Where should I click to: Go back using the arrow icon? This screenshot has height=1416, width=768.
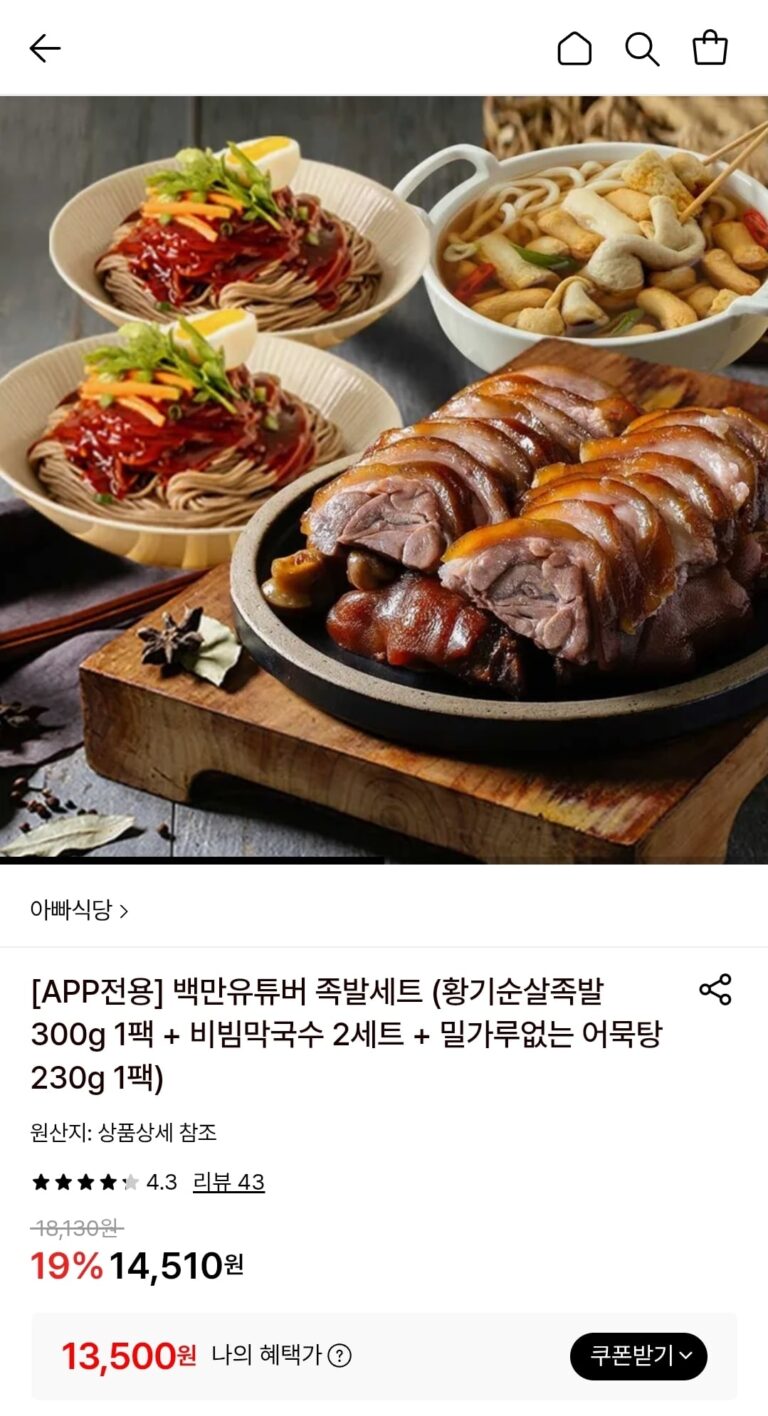click(45, 48)
